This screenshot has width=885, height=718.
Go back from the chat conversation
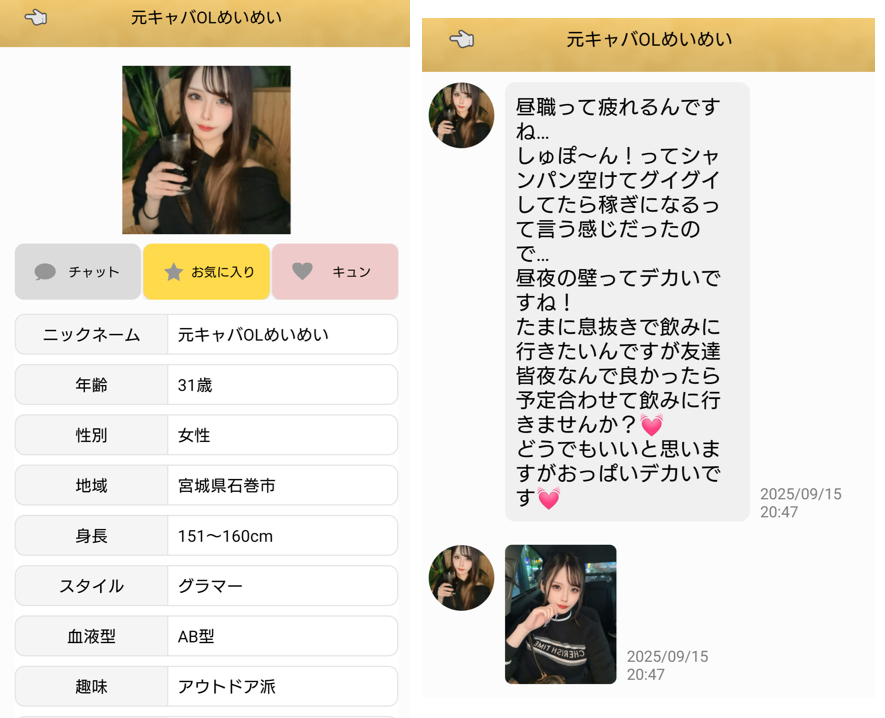pyautogui.click(x=461, y=39)
